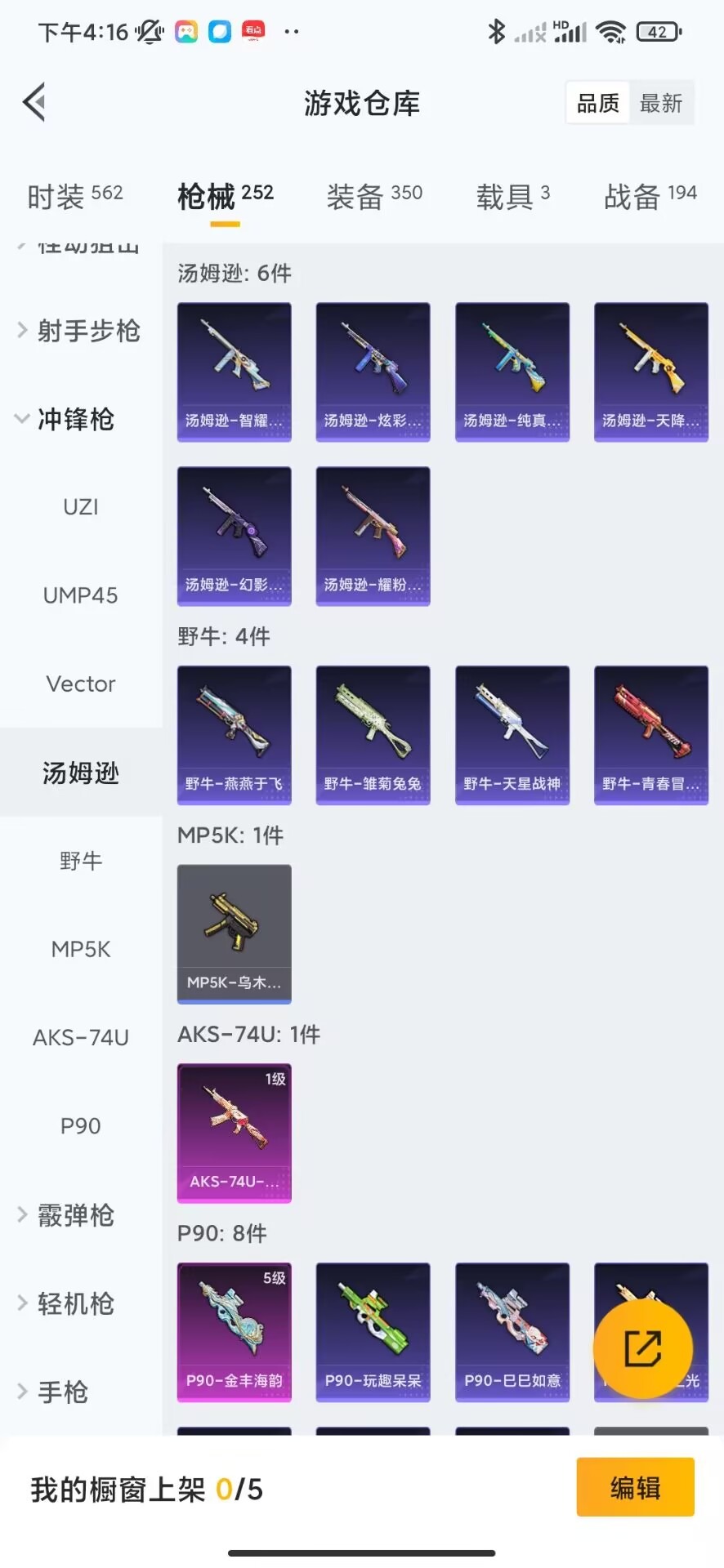Open the P90-金丰海韵 skin tile
The width and height of the screenshot is (724, 1568).
pyautogui.click(x=234, y=1332)
